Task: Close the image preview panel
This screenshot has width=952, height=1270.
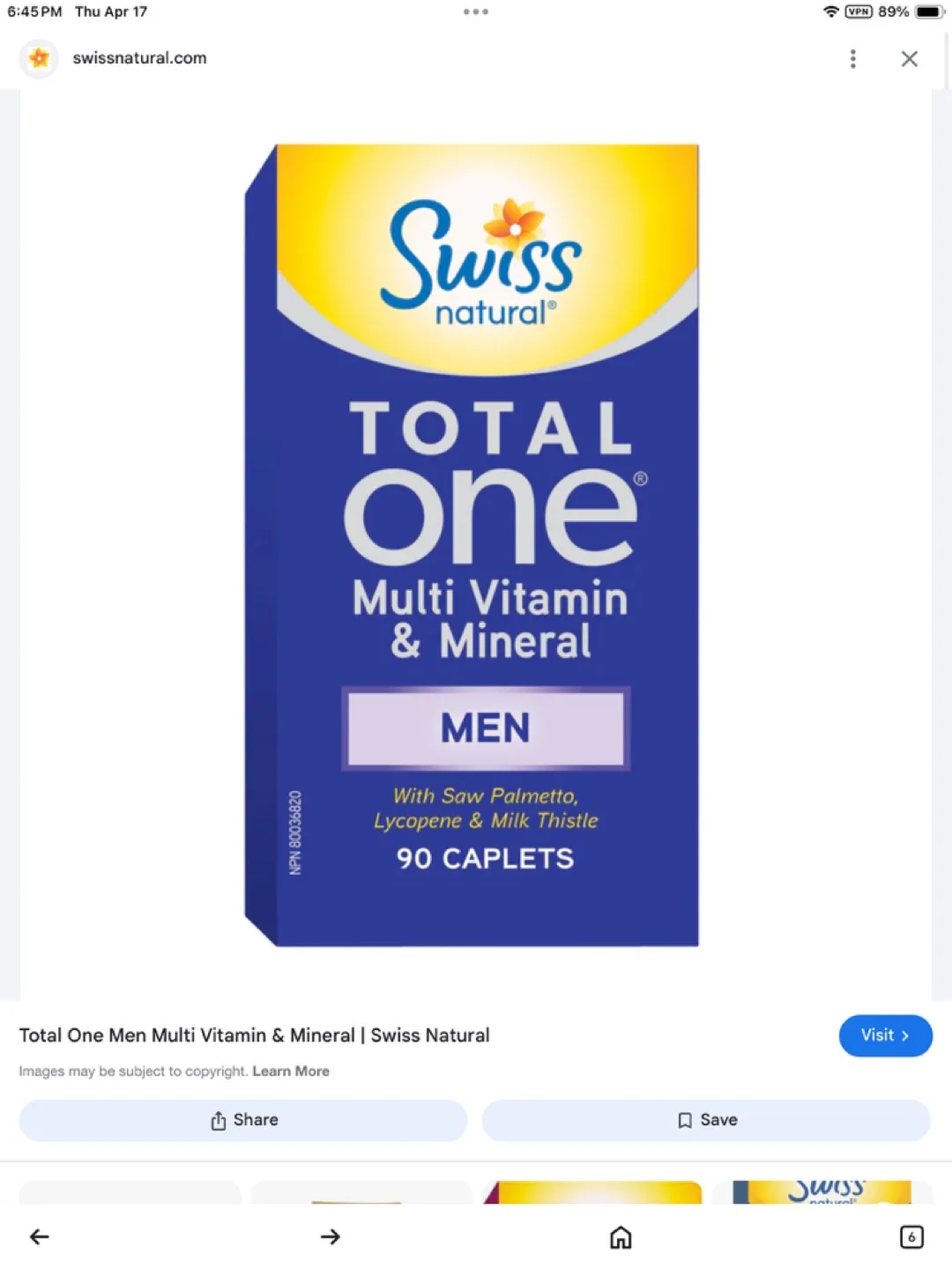Action: coord(909,58)
